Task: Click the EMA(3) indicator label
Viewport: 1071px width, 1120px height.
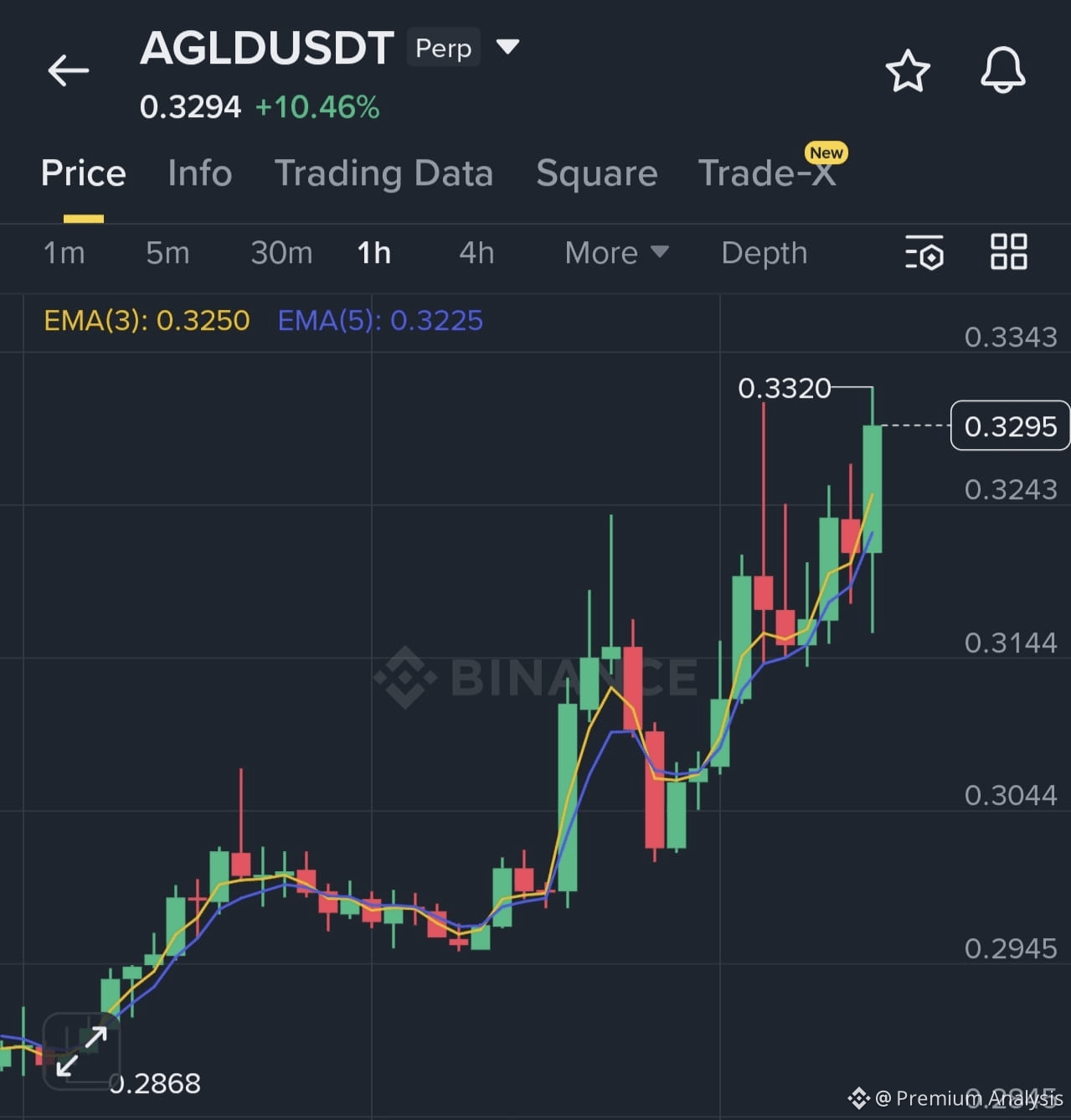Action: pyautogui.click(x=146, y=320)
